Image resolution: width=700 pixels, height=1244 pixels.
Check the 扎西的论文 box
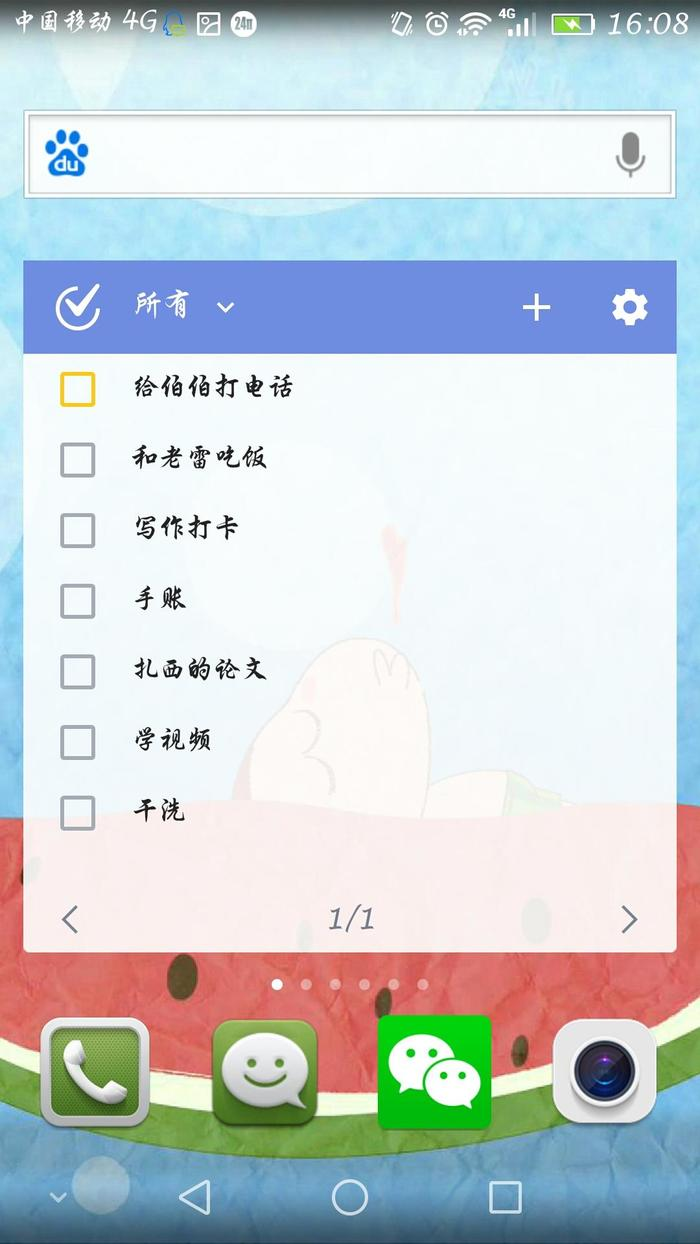point(78,671)
